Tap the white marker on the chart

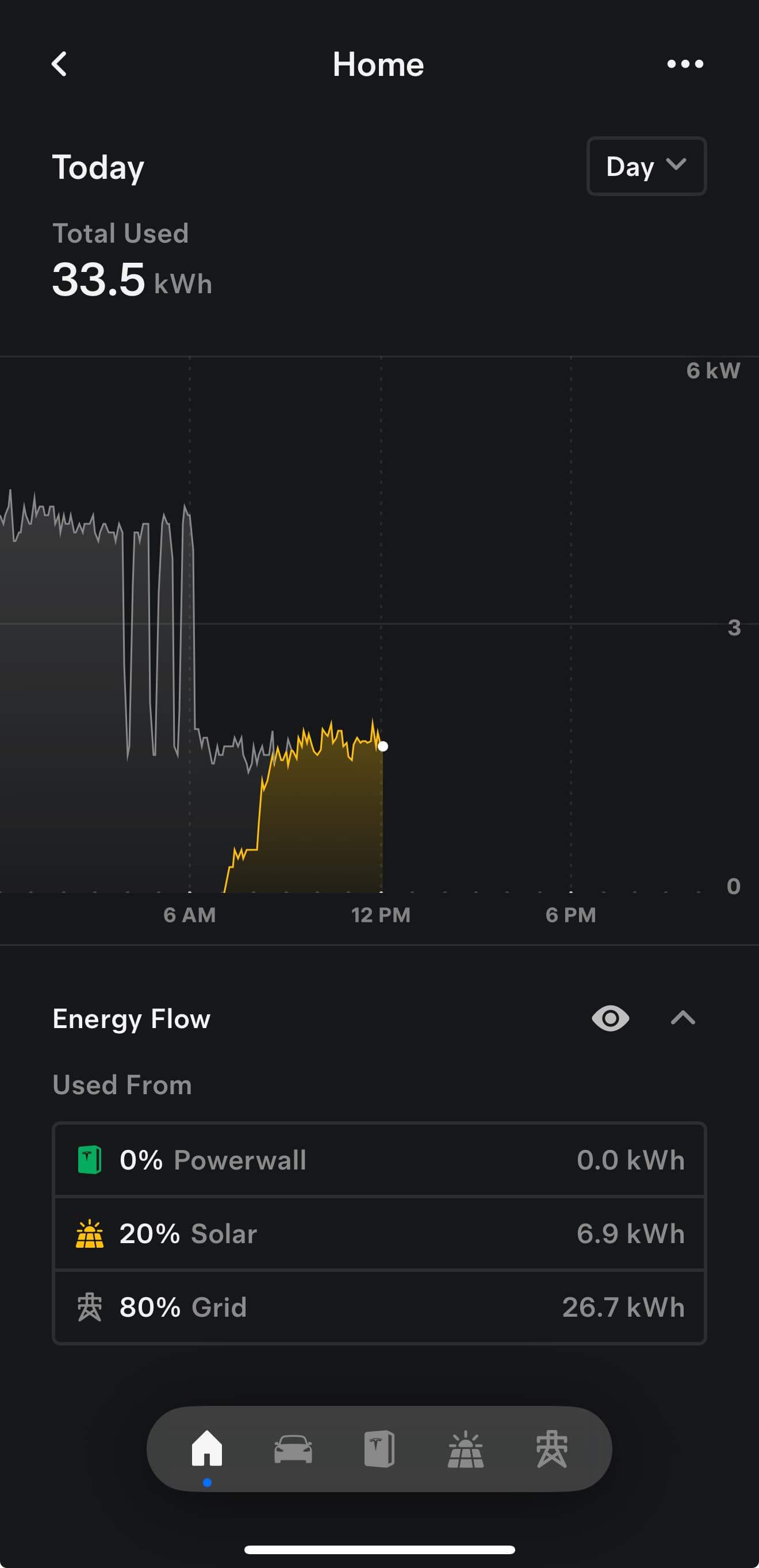click(383, 746)
